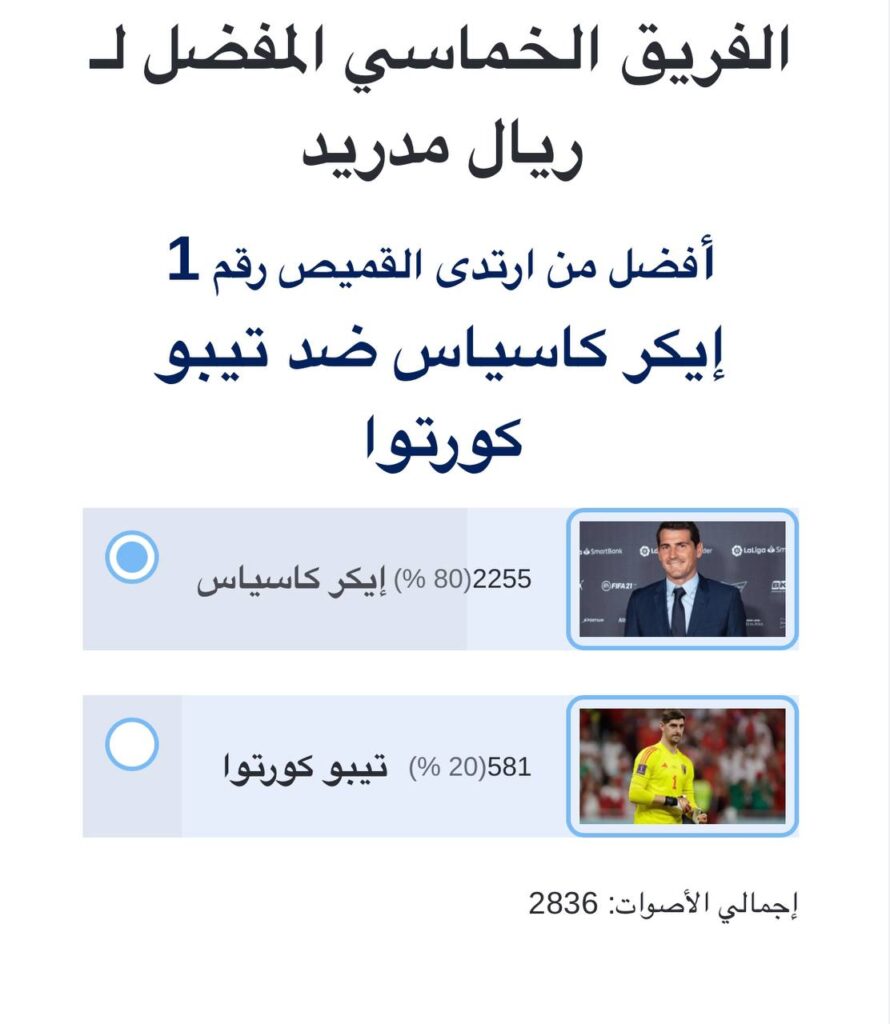This screenshot has height=1024, width=890.
Task: Open تيبو كورتوا photo thumbnail
Action: tap(683, 765)
